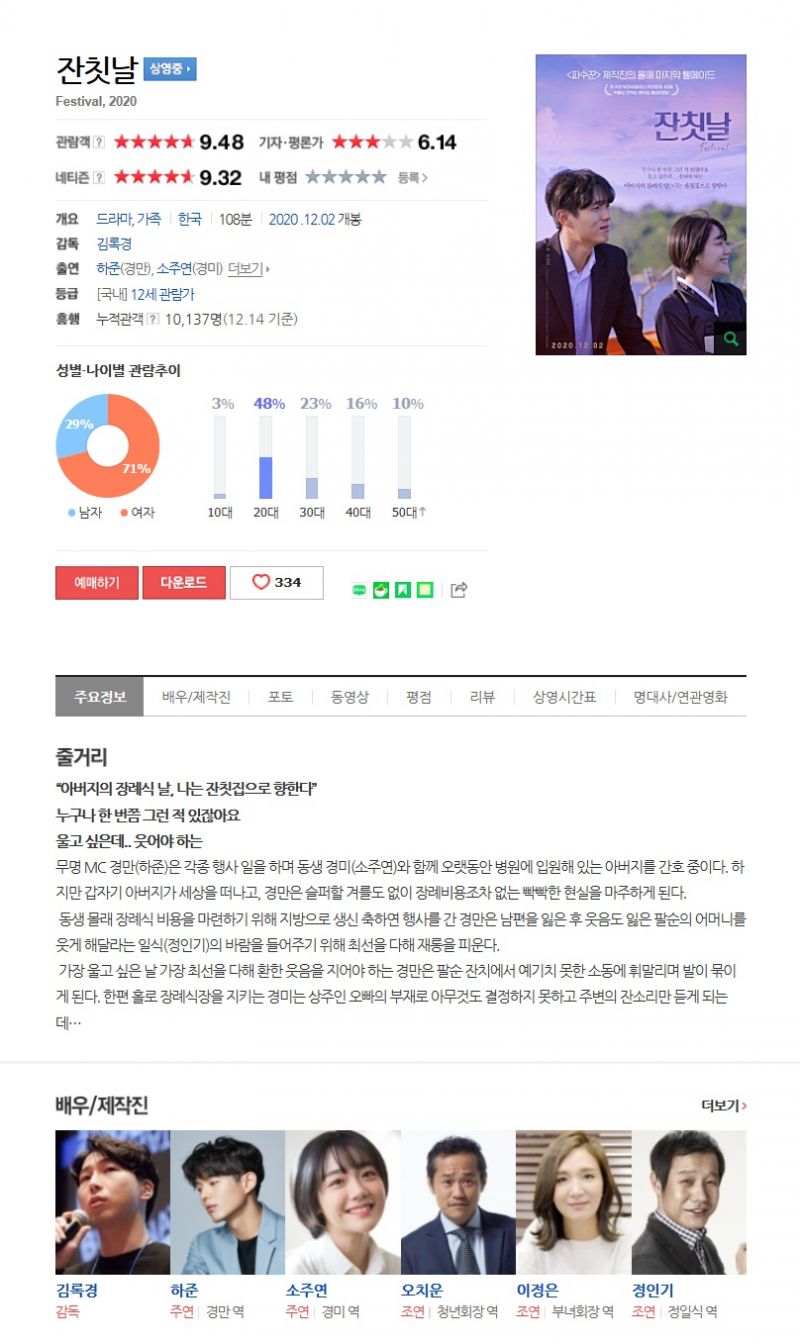Like the movie with heart button
The width and height of the screenshot is (800, 1344).
(276, 582)
